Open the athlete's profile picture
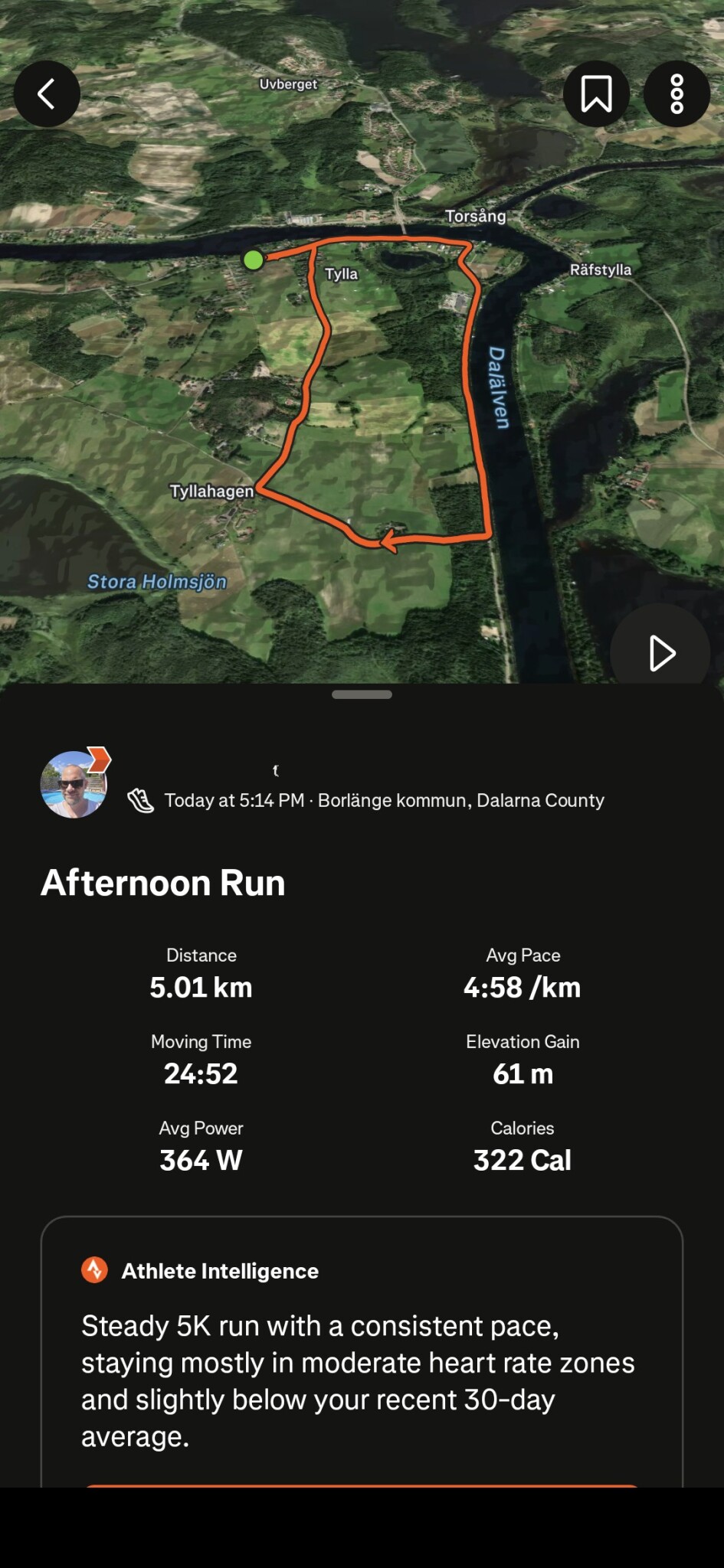The height and width of the screenshot is (1568, 724). (74, 784)
